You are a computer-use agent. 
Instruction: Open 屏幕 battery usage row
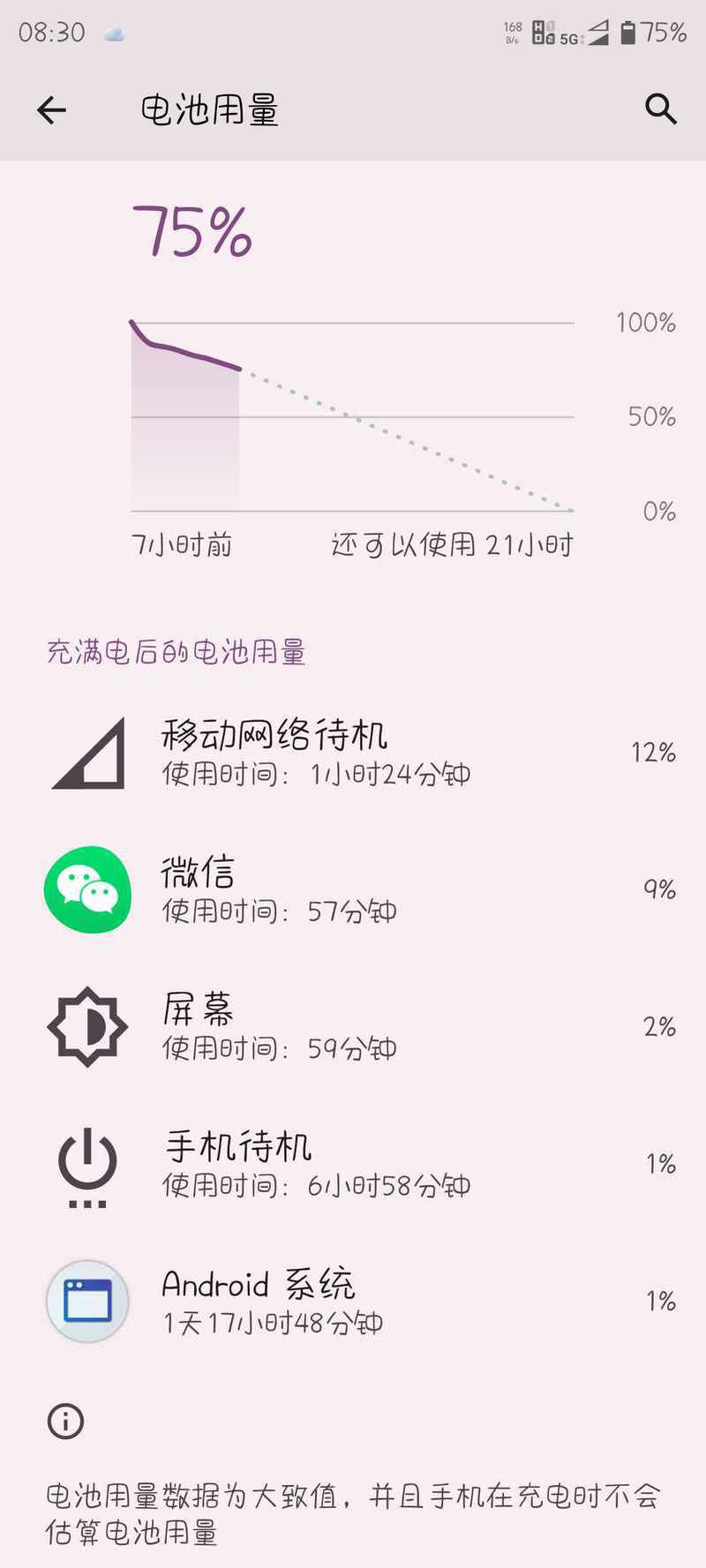click(353, 1027)
